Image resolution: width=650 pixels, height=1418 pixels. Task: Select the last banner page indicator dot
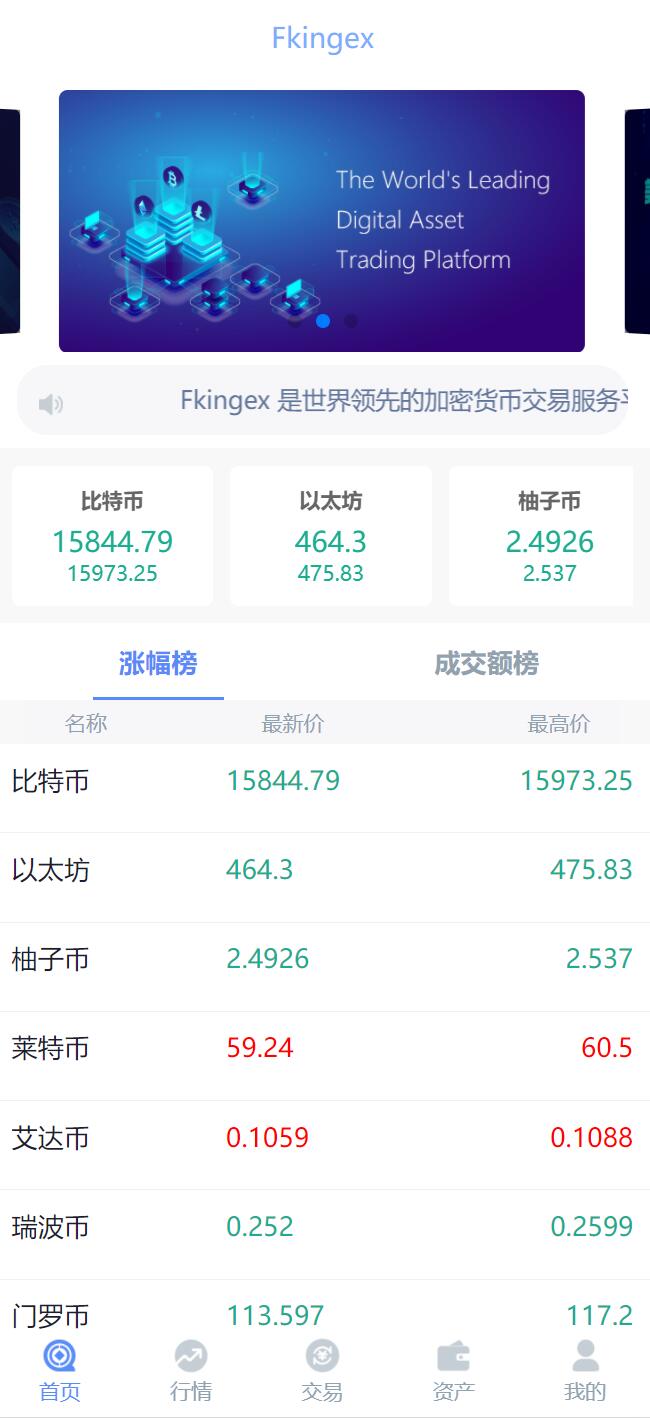(x=351, y=321)
